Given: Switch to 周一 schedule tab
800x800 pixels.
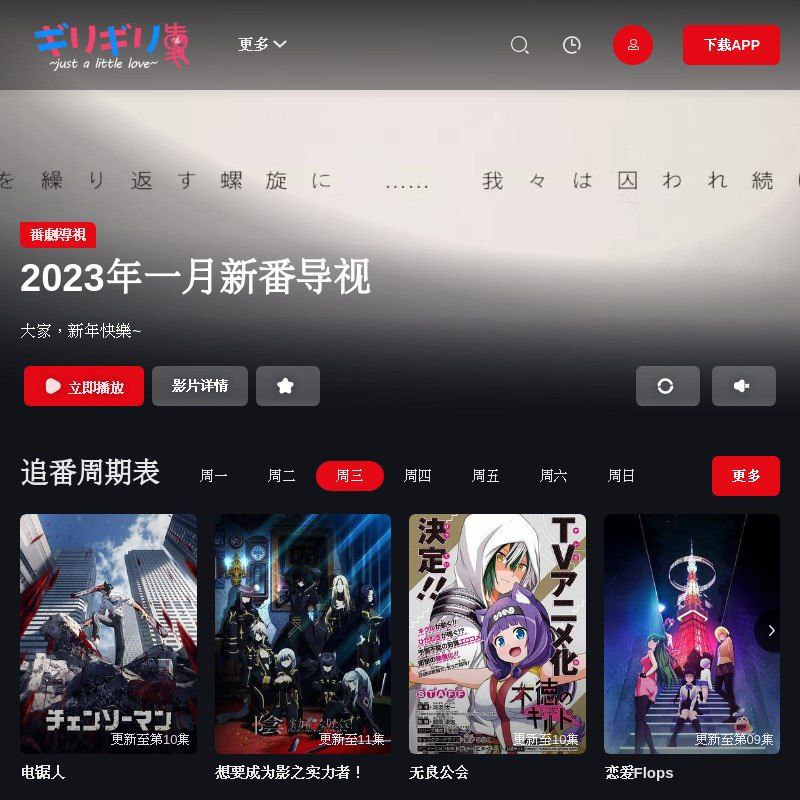Looking at the screenshot, I should [214, 476].
